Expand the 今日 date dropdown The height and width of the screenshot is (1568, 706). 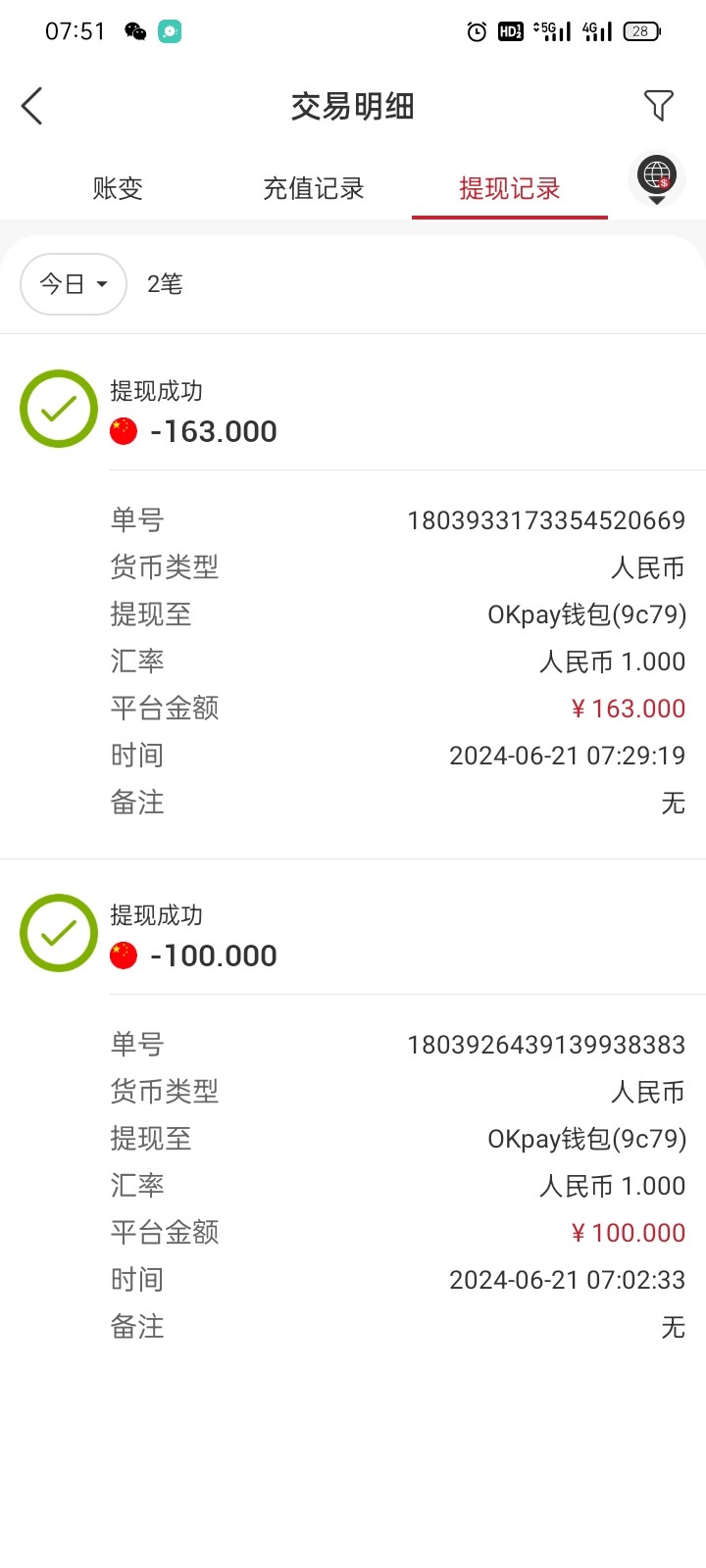pos(74,284)
